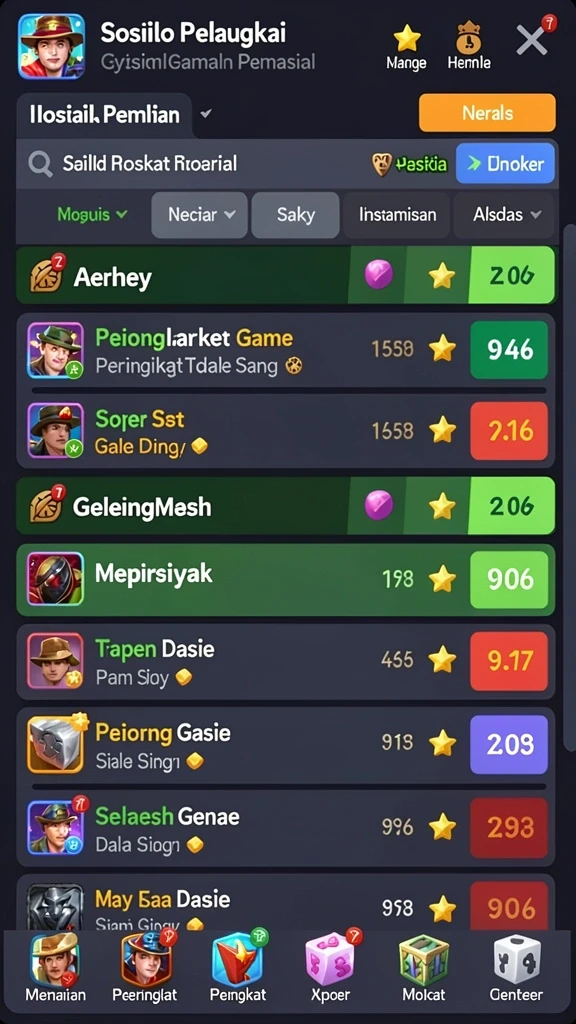
Task: Expand the Alsdas dropdown
Action: pyautogui.click(x=504, y=214)
